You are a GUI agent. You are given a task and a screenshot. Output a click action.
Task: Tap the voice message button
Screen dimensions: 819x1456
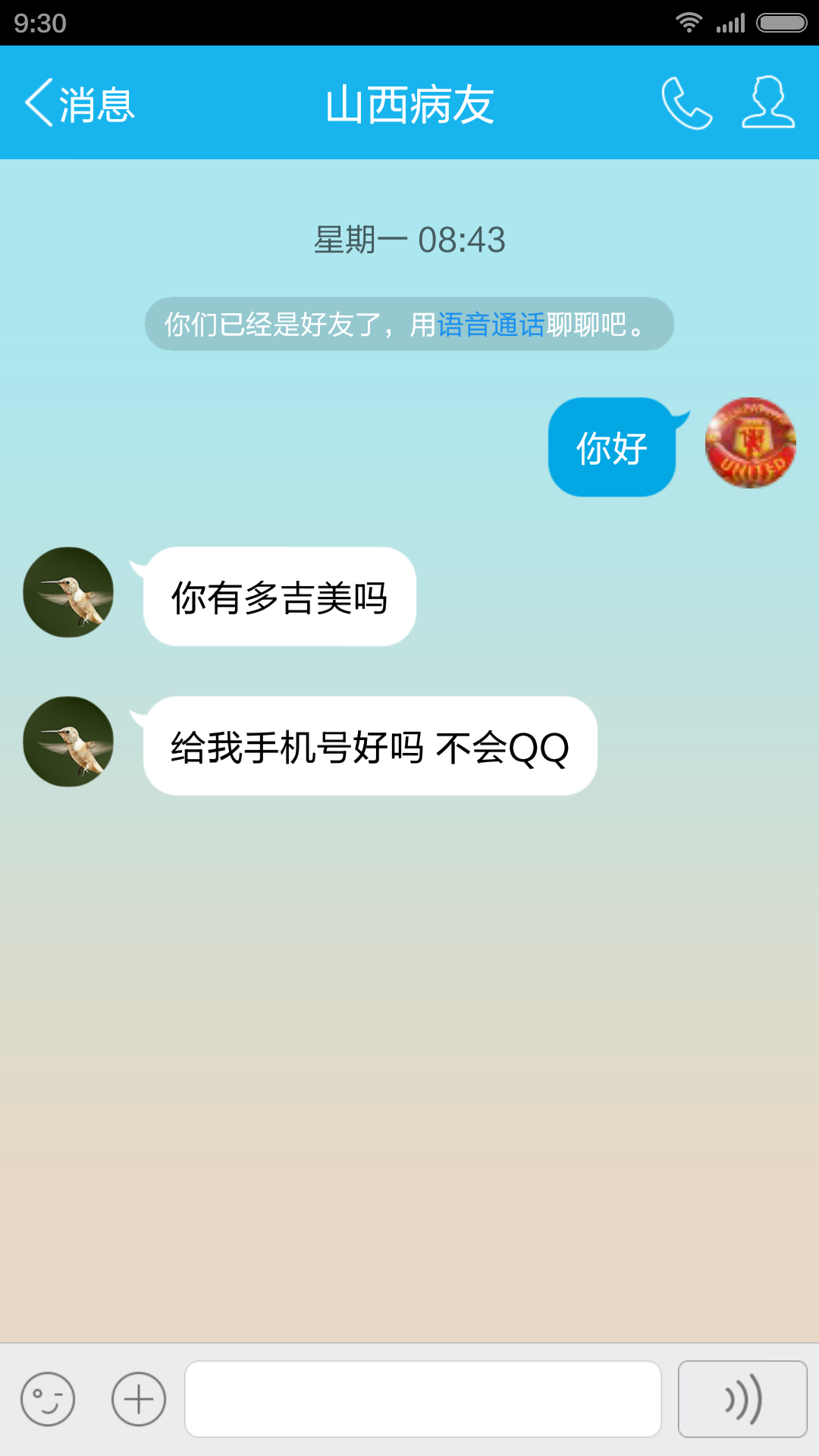pos(742,1399)
